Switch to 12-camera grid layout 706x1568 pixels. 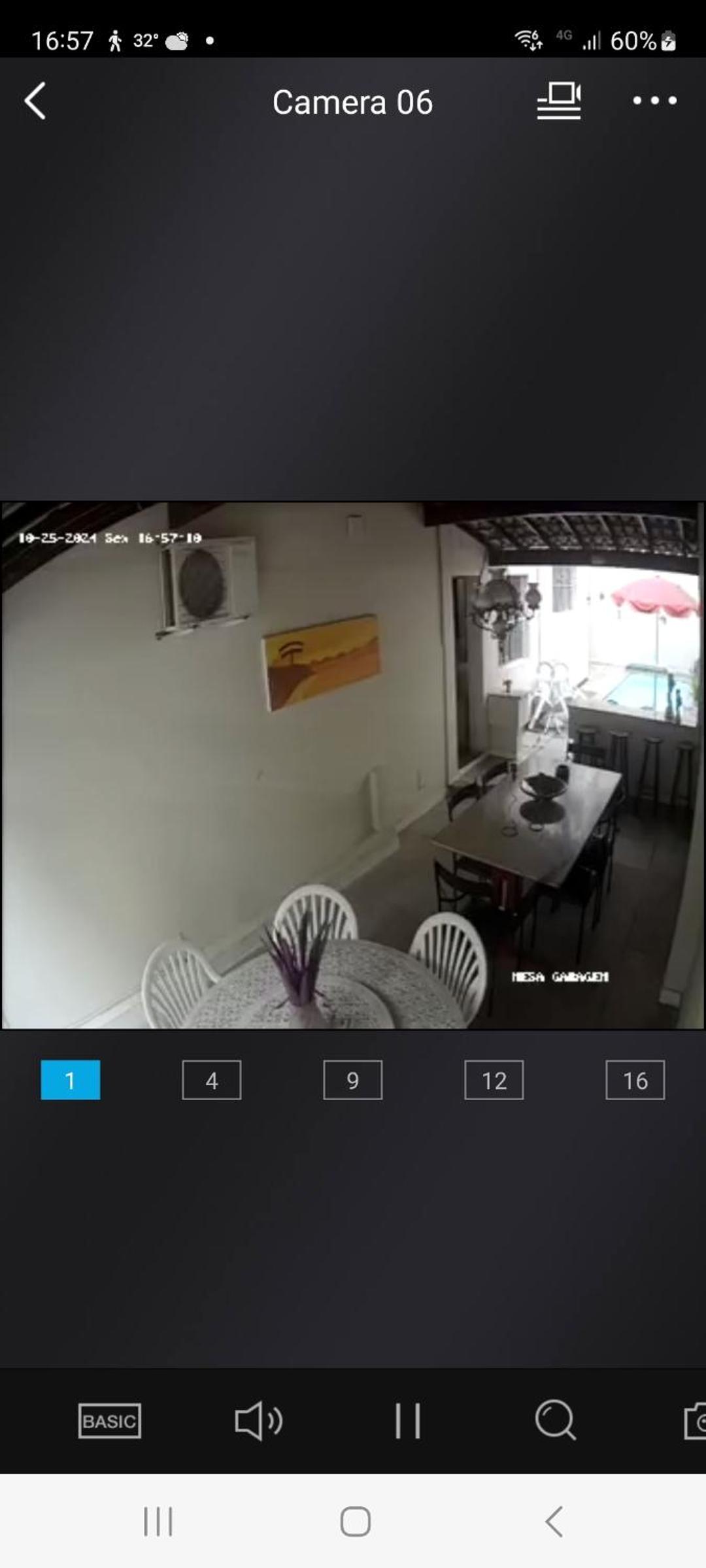pos(494,1080)
